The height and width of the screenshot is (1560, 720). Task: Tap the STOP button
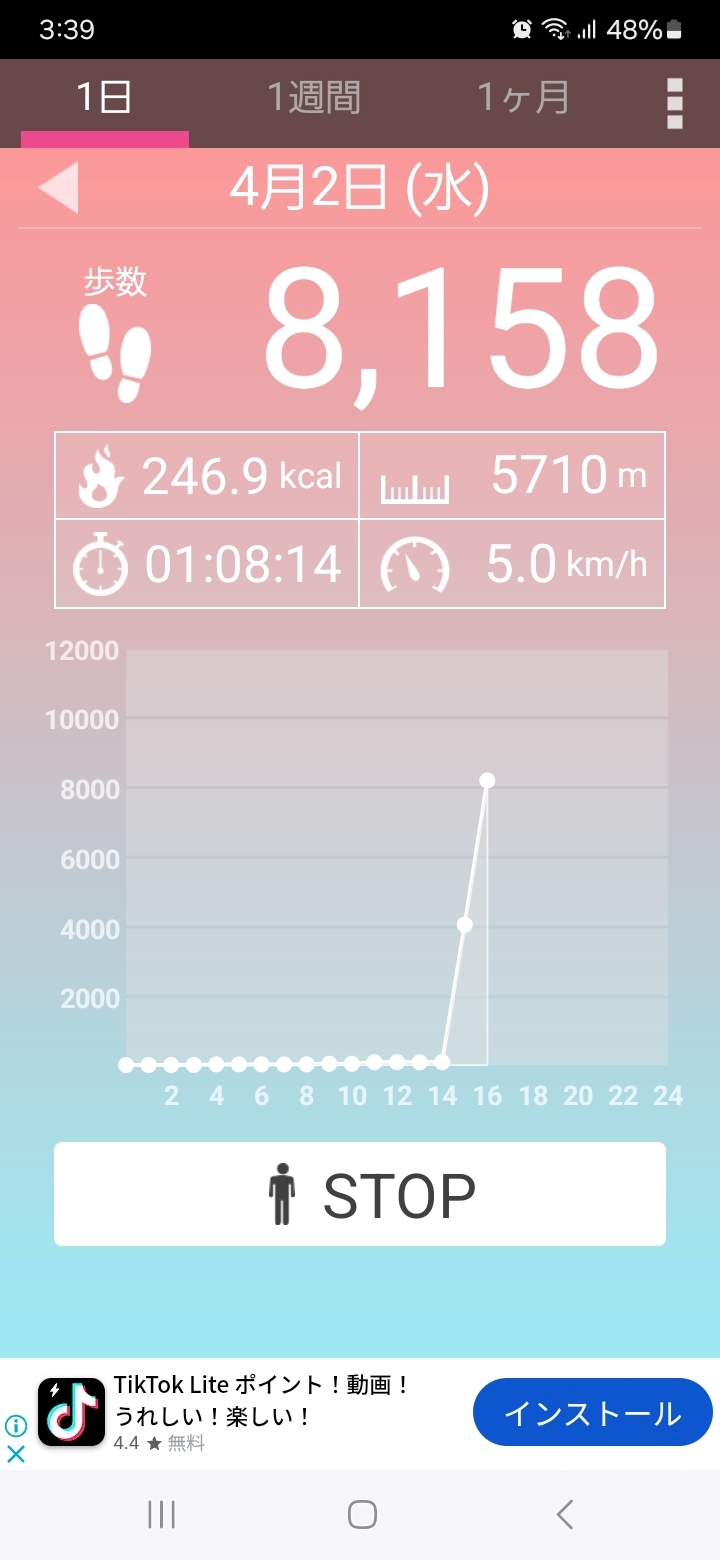coord(360,1194)
